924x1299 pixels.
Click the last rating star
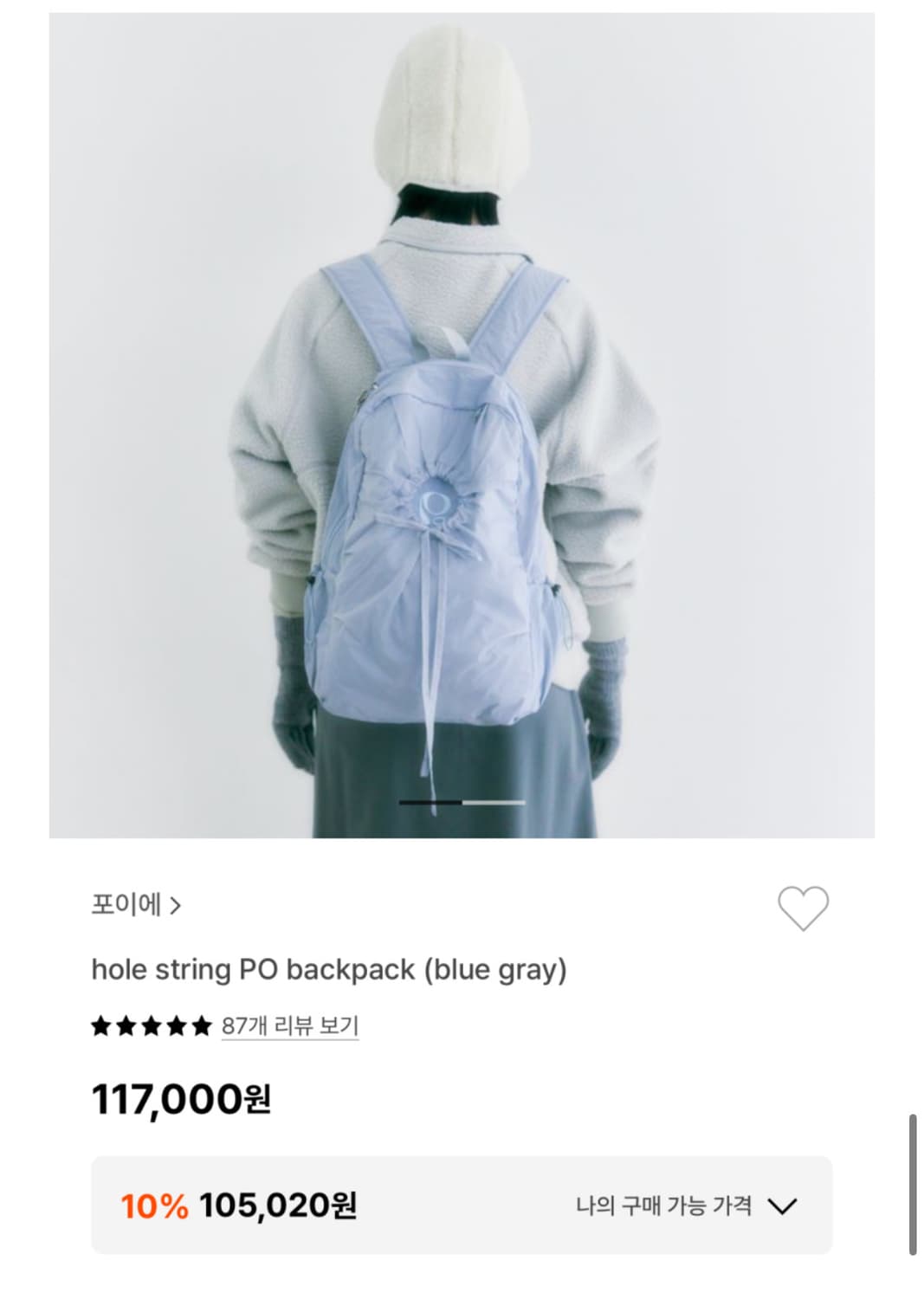click(x=200, y=1024)
